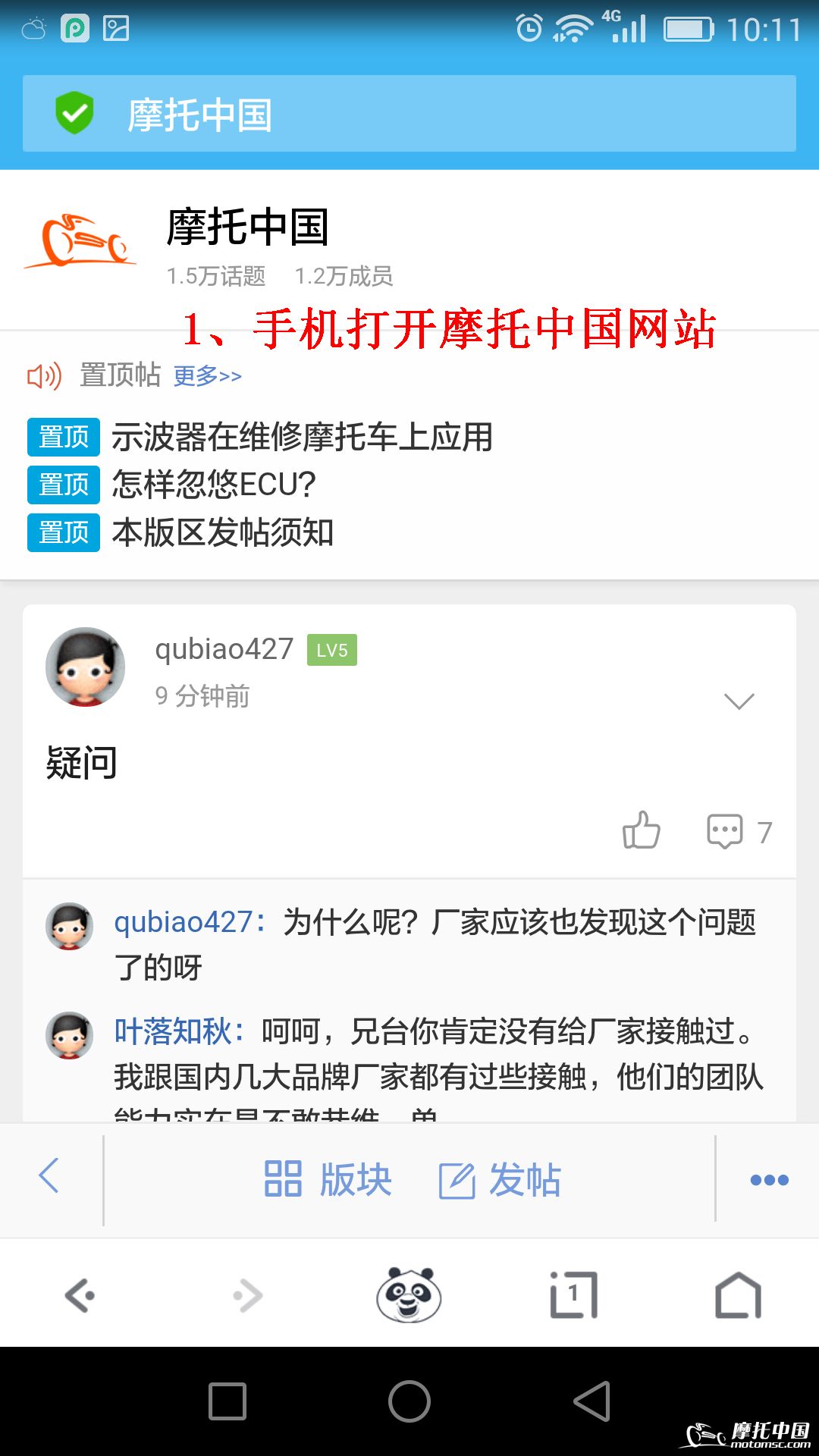Navigate back in the browser
This screenshot has width=819, height=1456.
click(80, 1295)
